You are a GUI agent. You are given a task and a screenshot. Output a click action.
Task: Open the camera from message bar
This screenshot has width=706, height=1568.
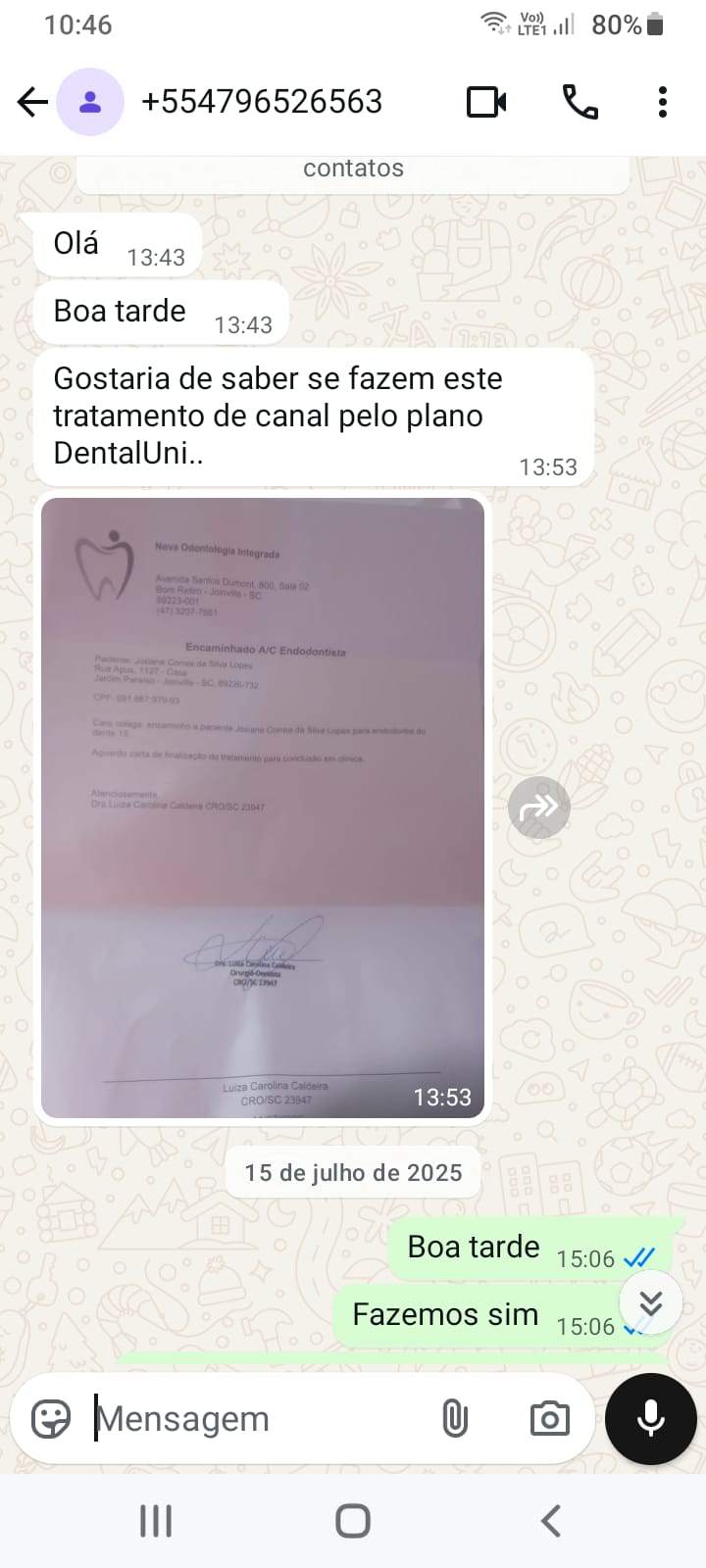tap(549, 1419)
